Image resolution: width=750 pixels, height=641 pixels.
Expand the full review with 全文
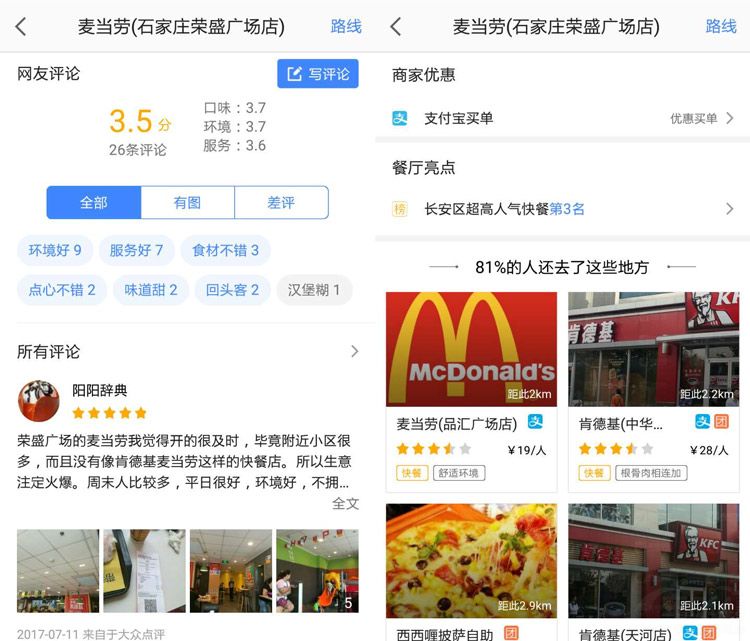point(345,504)
